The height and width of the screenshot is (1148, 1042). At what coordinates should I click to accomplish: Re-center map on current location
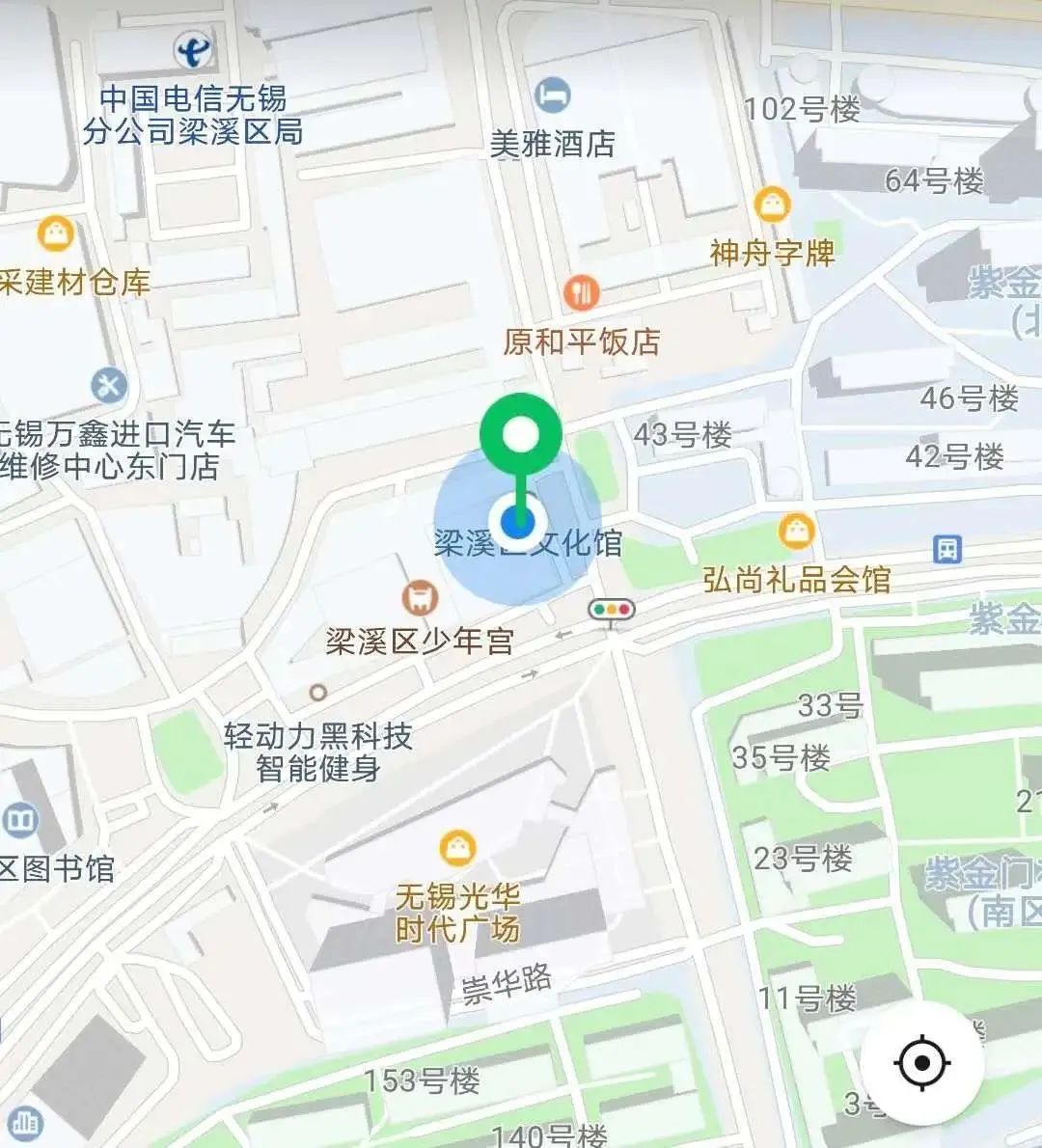point(921,1063)
